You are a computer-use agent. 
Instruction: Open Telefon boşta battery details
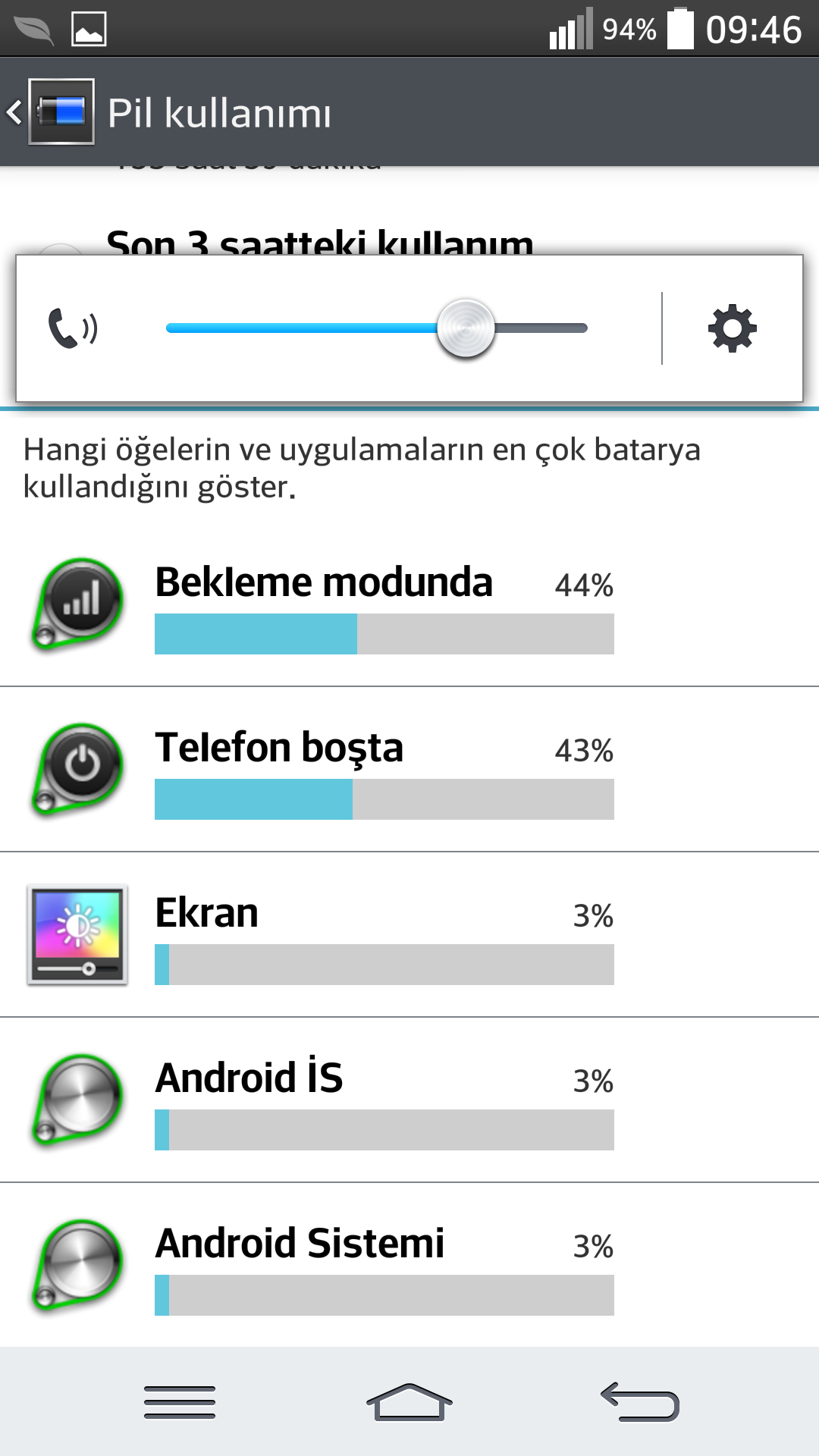pyautogui.click(x=409, y=770)
